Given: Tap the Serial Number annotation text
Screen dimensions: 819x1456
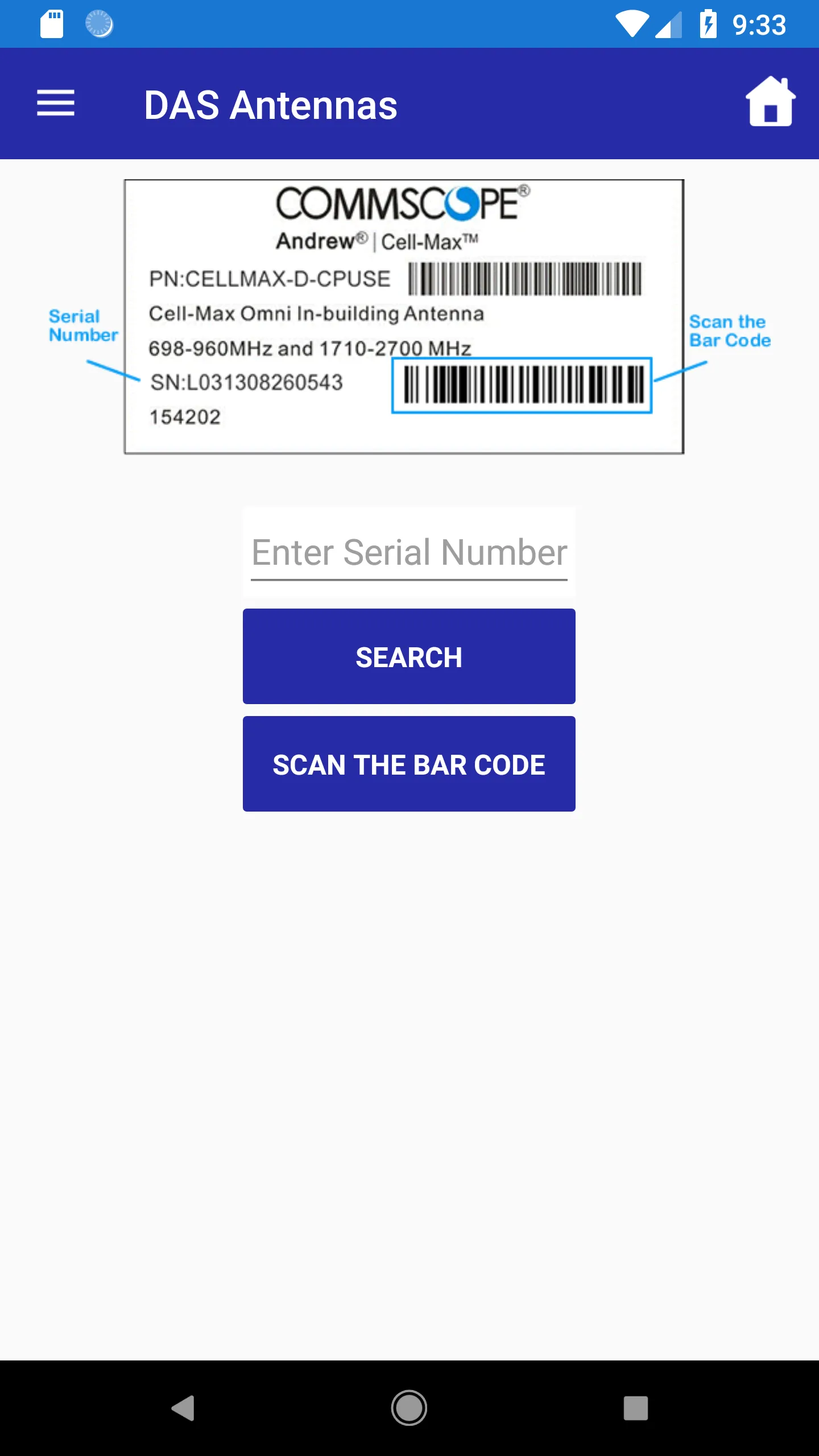Looking at the screenshot, I should 82,324.
